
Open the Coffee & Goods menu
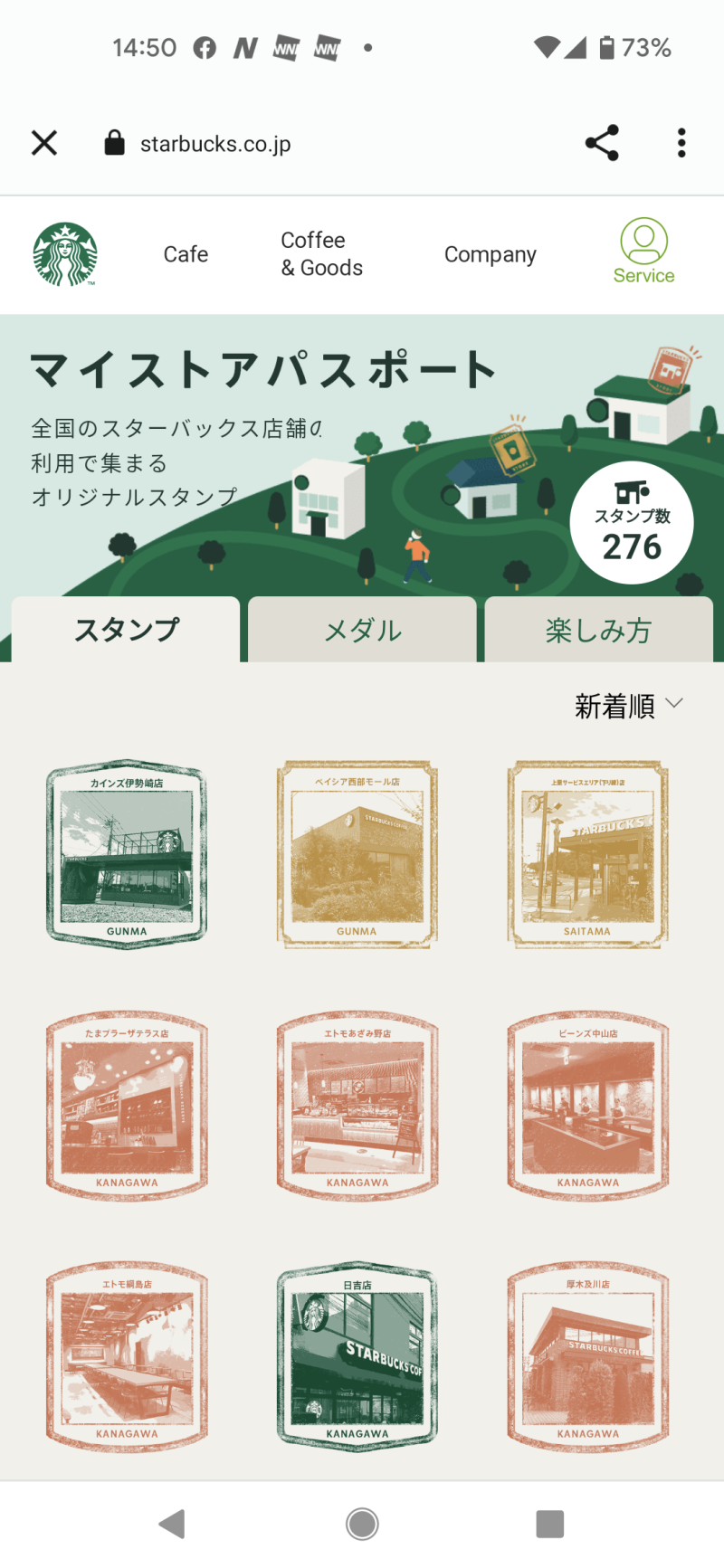coord(321,254)
